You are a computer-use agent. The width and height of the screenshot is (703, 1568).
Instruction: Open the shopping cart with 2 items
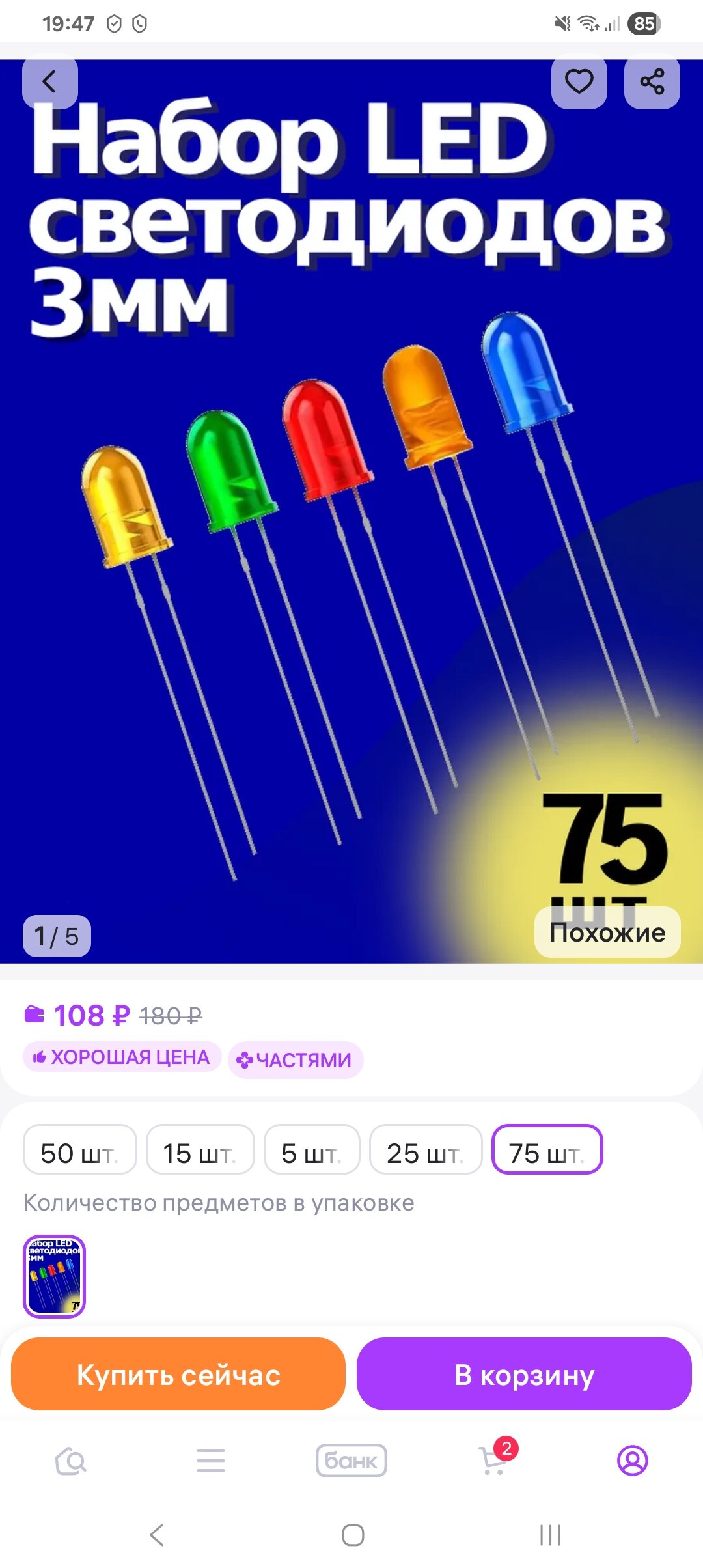click(x=493, y=1461)
